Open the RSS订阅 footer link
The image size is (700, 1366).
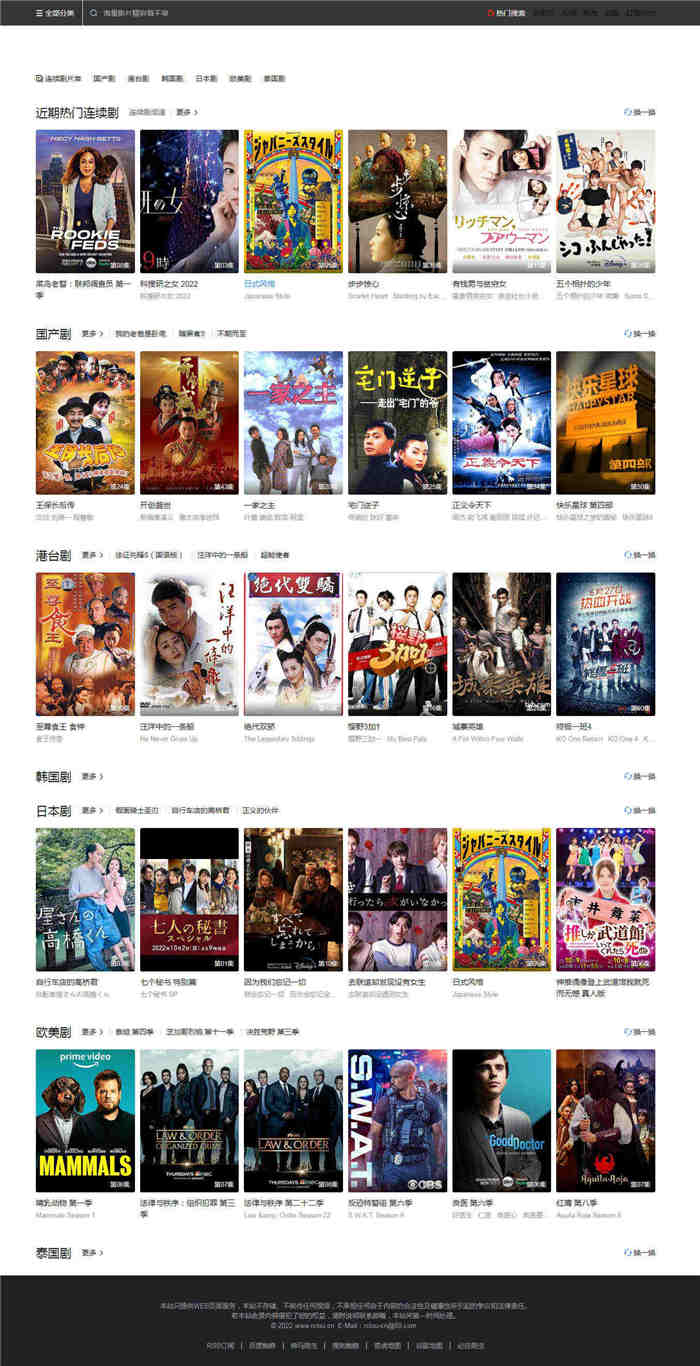pyautogui.click(x=220, y=1346)
